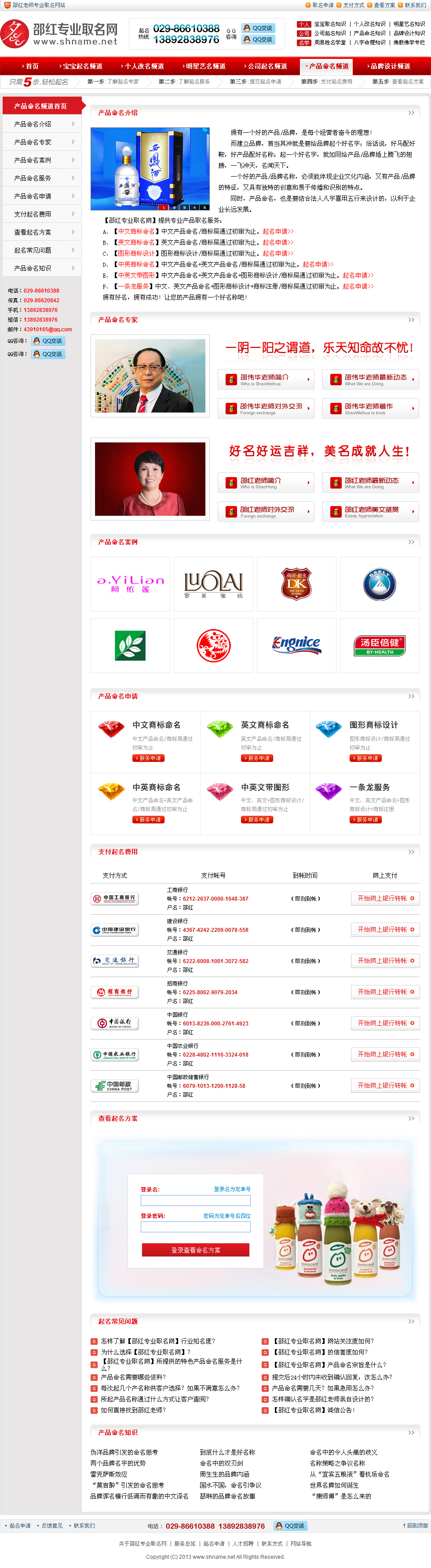Tap 邵伟华老师简介 button
The width and height of the screenshot is (431, 1568).
266,379
